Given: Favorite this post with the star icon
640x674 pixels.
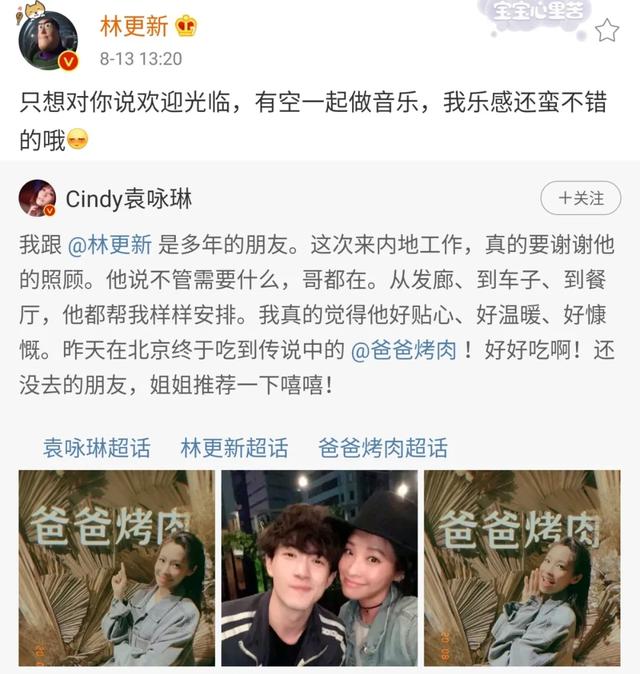Looking at the screenshot, I should (x=607, y=31).
